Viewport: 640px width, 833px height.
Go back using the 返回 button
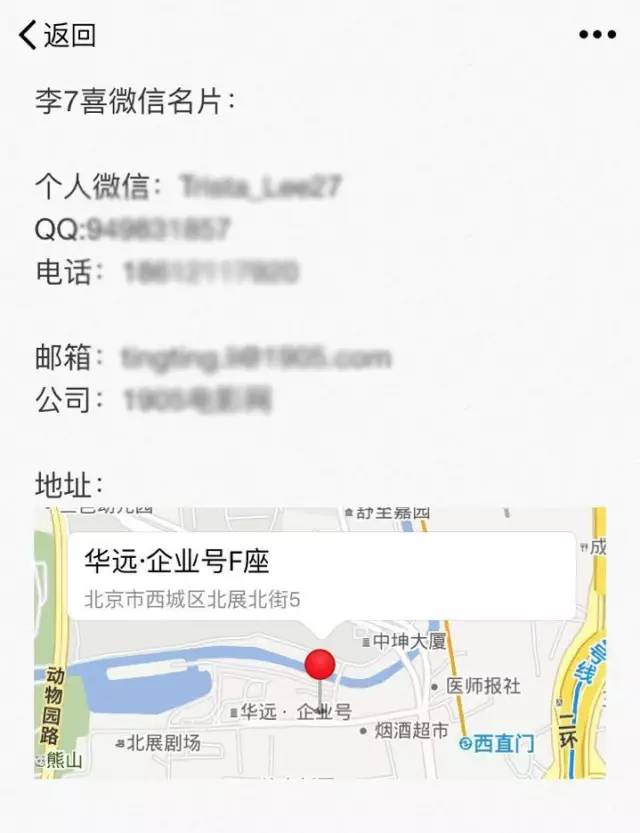click(57, 35)
